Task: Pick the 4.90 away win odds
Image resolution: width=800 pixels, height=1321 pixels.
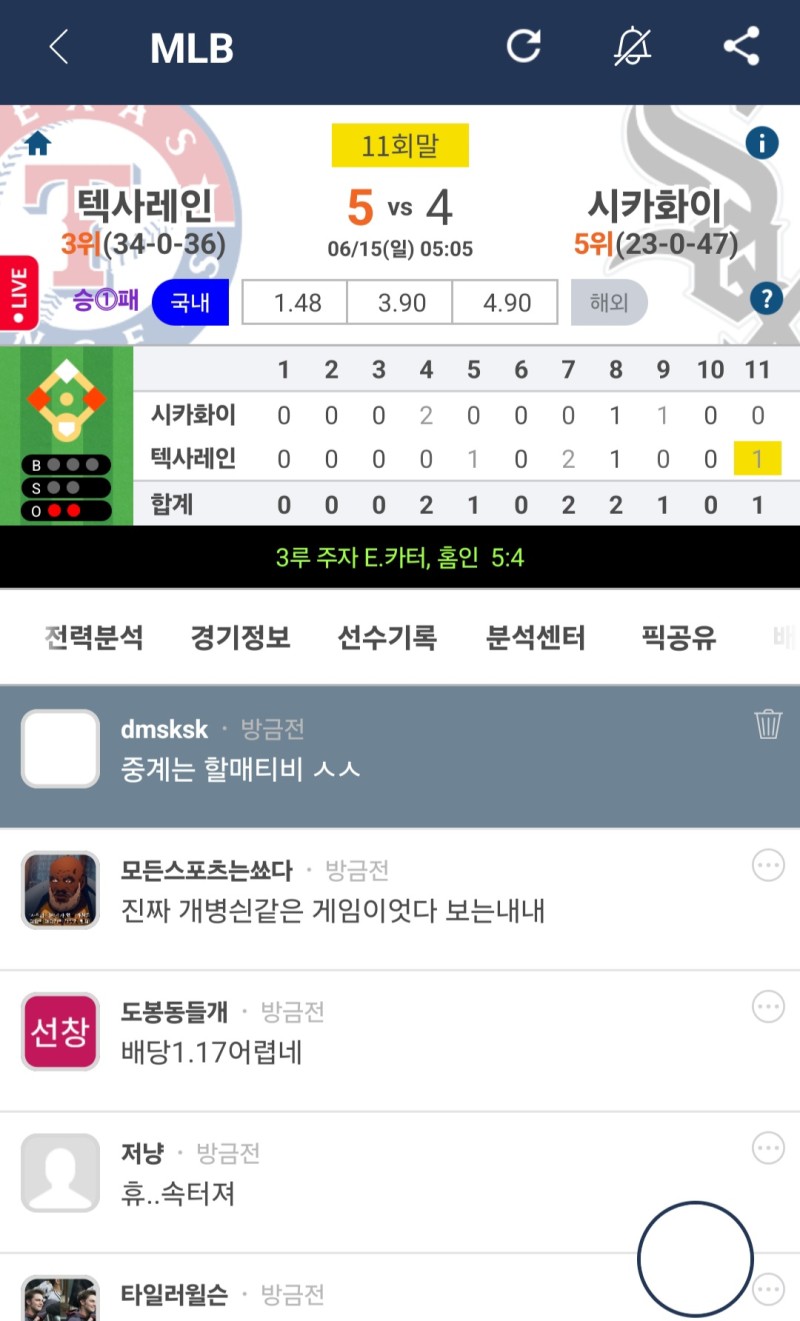Action: [x=505, y=302]
